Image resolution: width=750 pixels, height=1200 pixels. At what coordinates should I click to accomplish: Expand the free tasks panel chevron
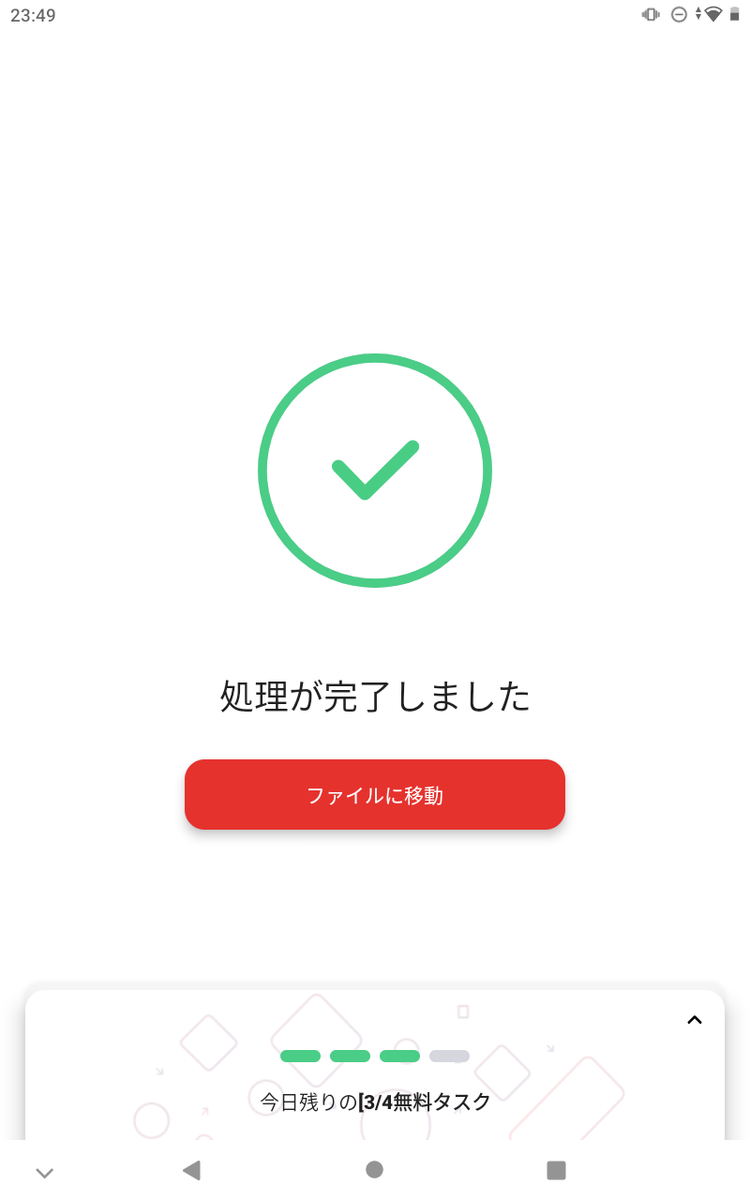pos(694,1020)
